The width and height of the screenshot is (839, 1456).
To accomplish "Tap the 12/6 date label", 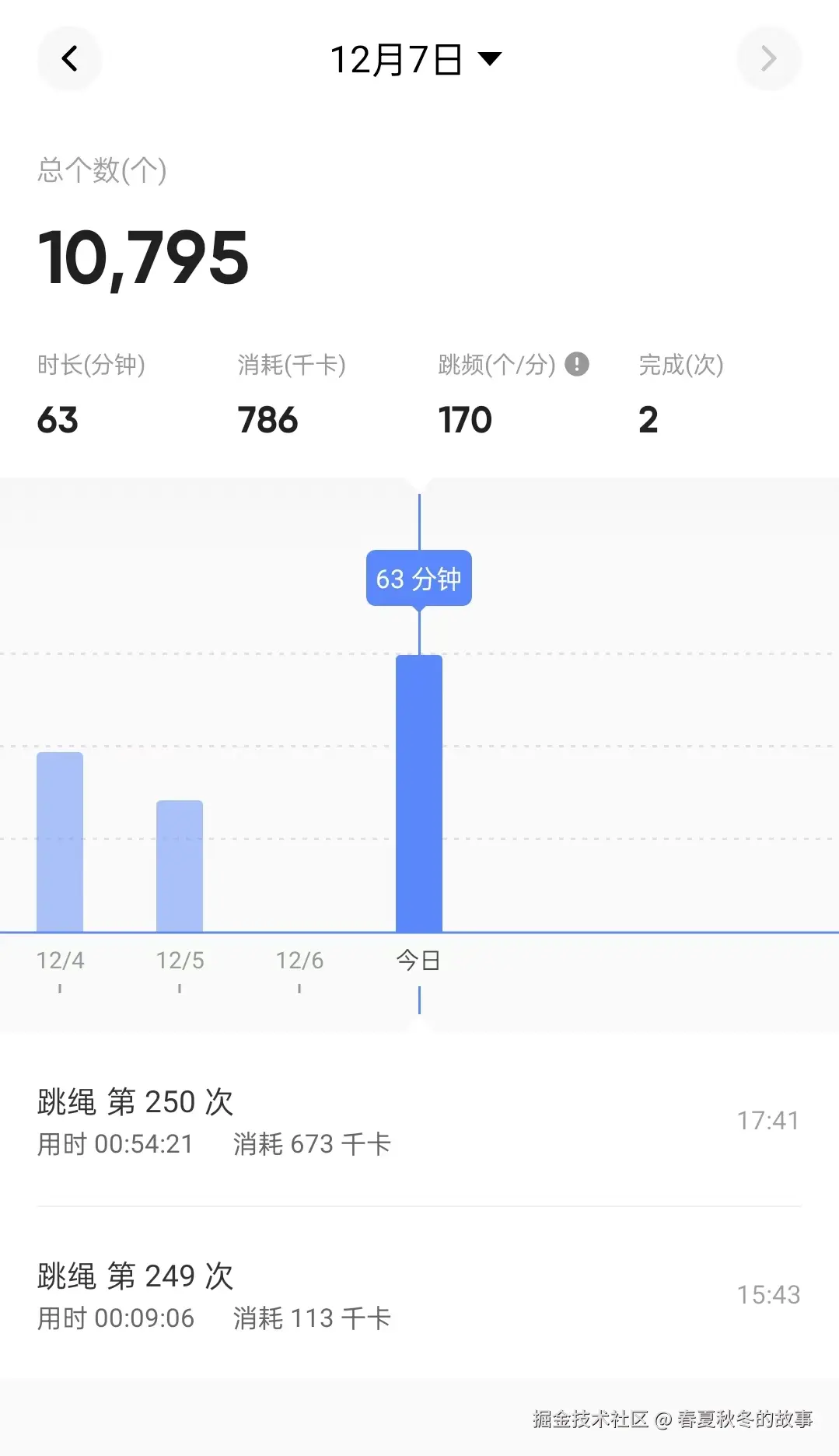I will click(x=299, y=960).
